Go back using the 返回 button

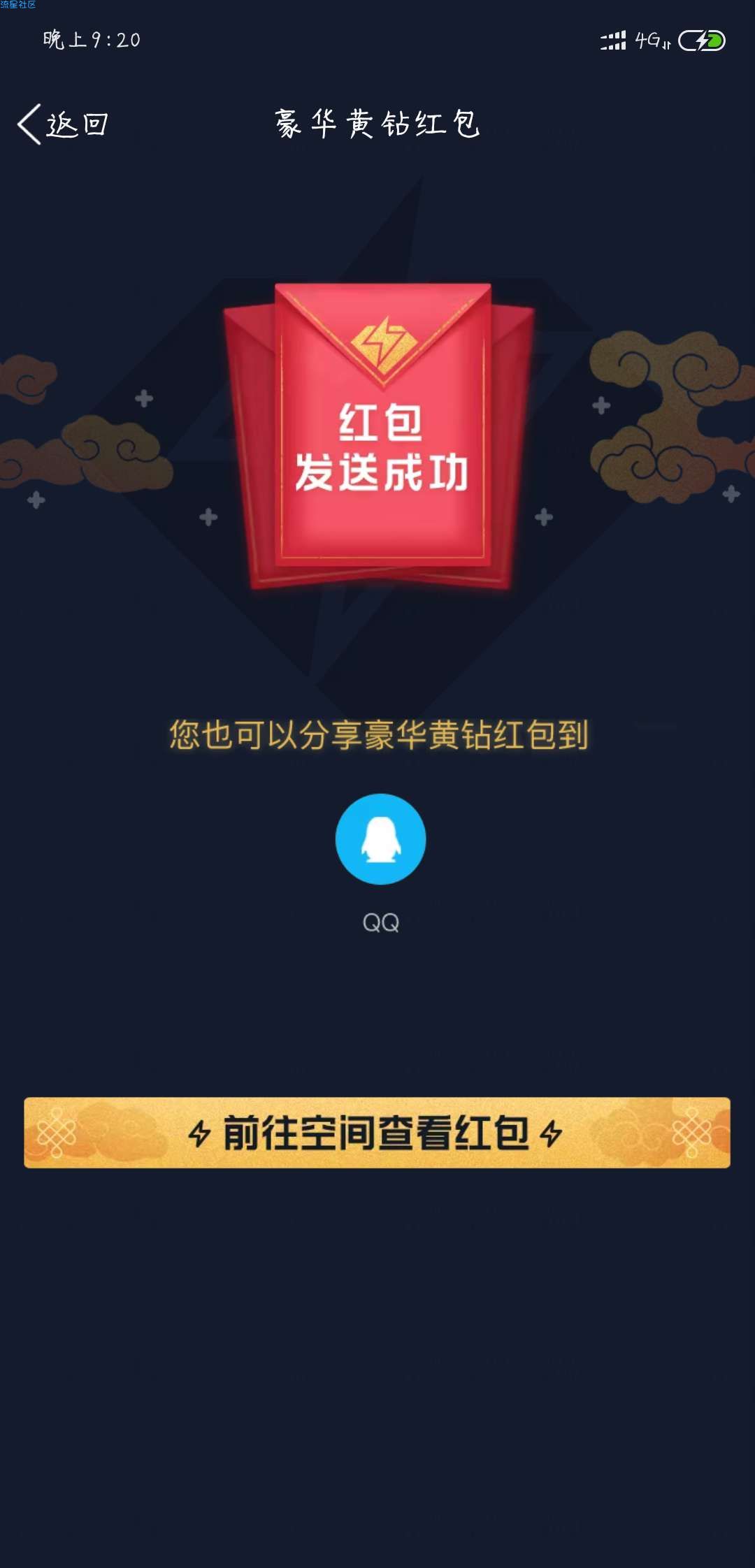coord(63,124)
